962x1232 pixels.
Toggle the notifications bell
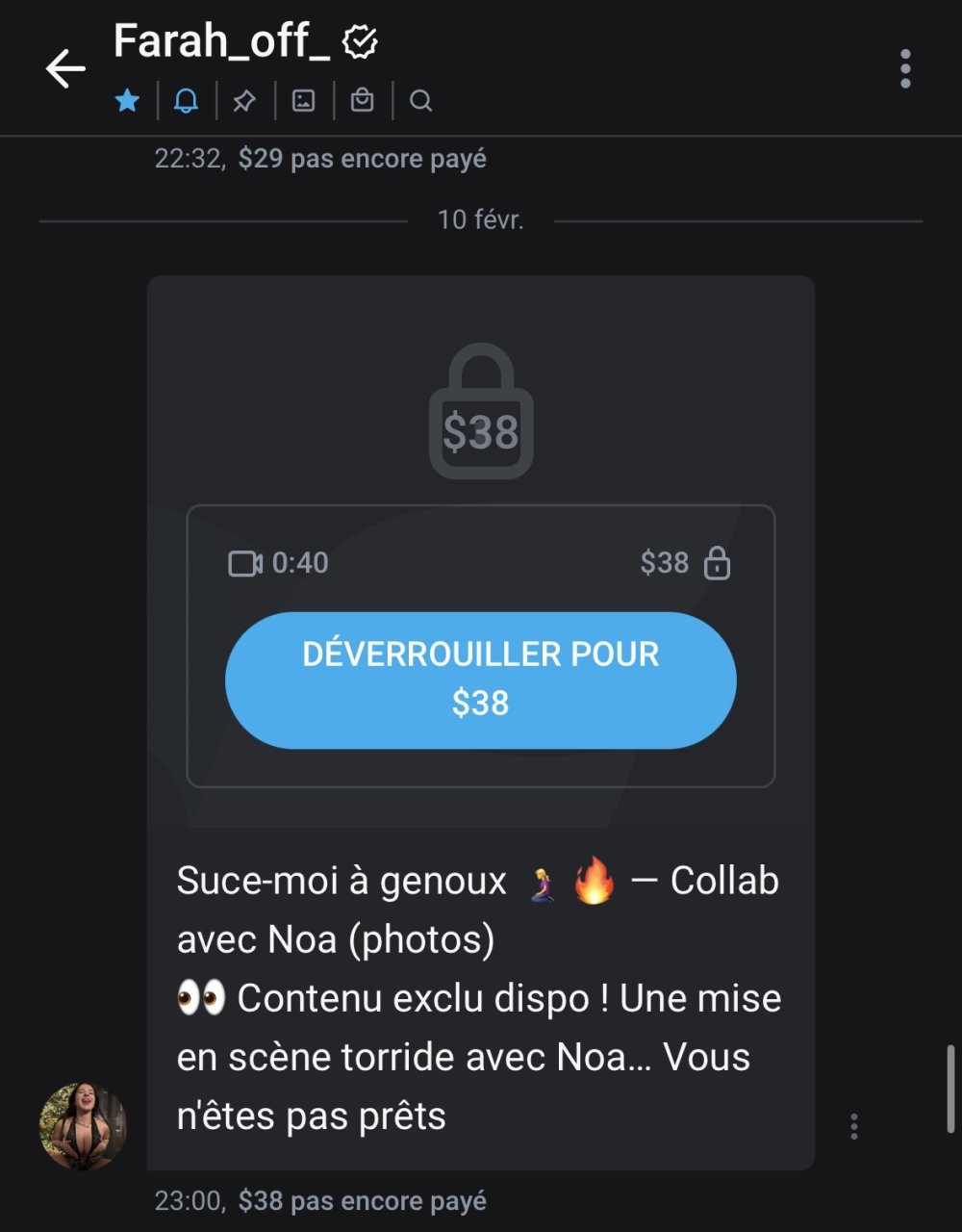(x=186, y=100)
